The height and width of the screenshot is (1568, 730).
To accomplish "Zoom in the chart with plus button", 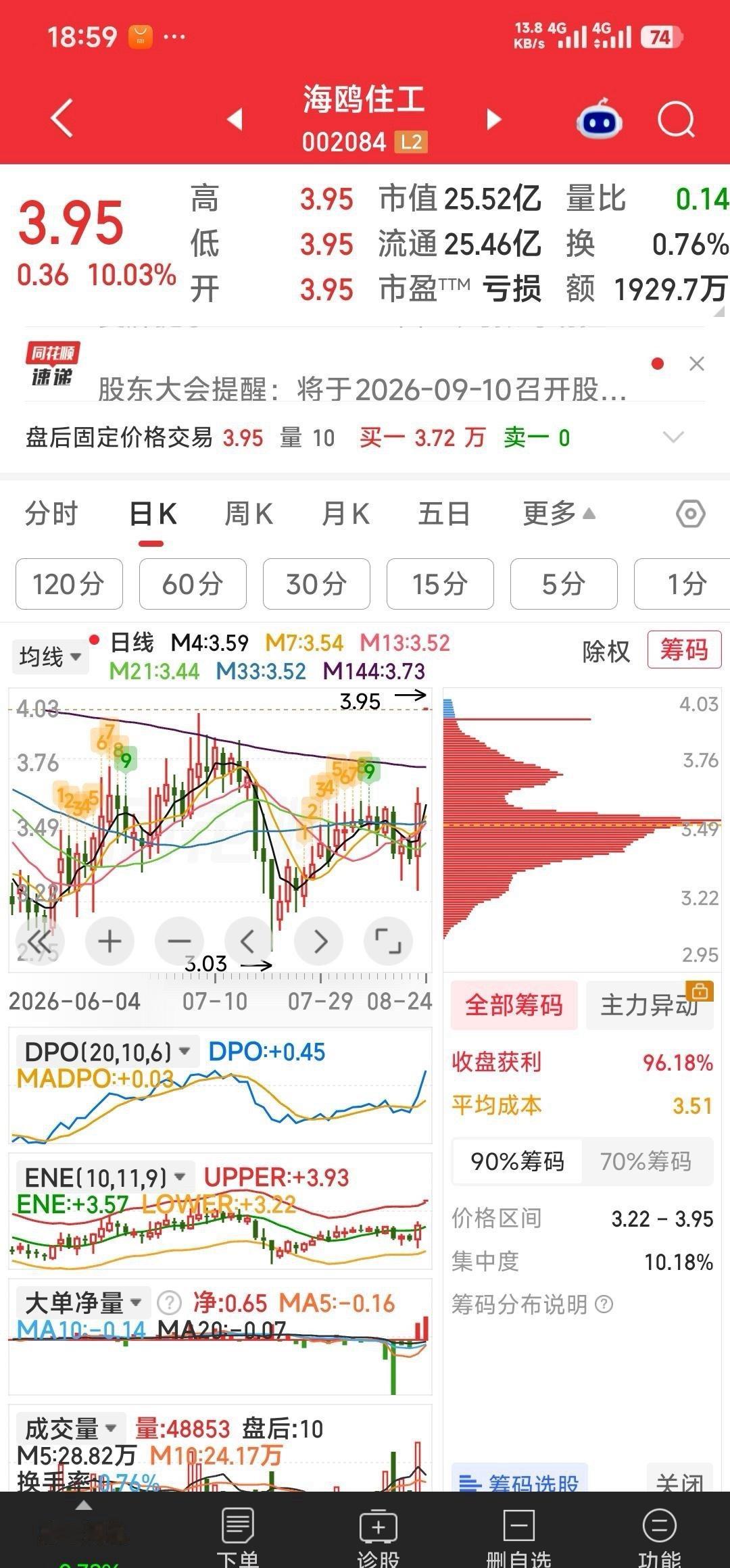I will [x=109, y=941].
